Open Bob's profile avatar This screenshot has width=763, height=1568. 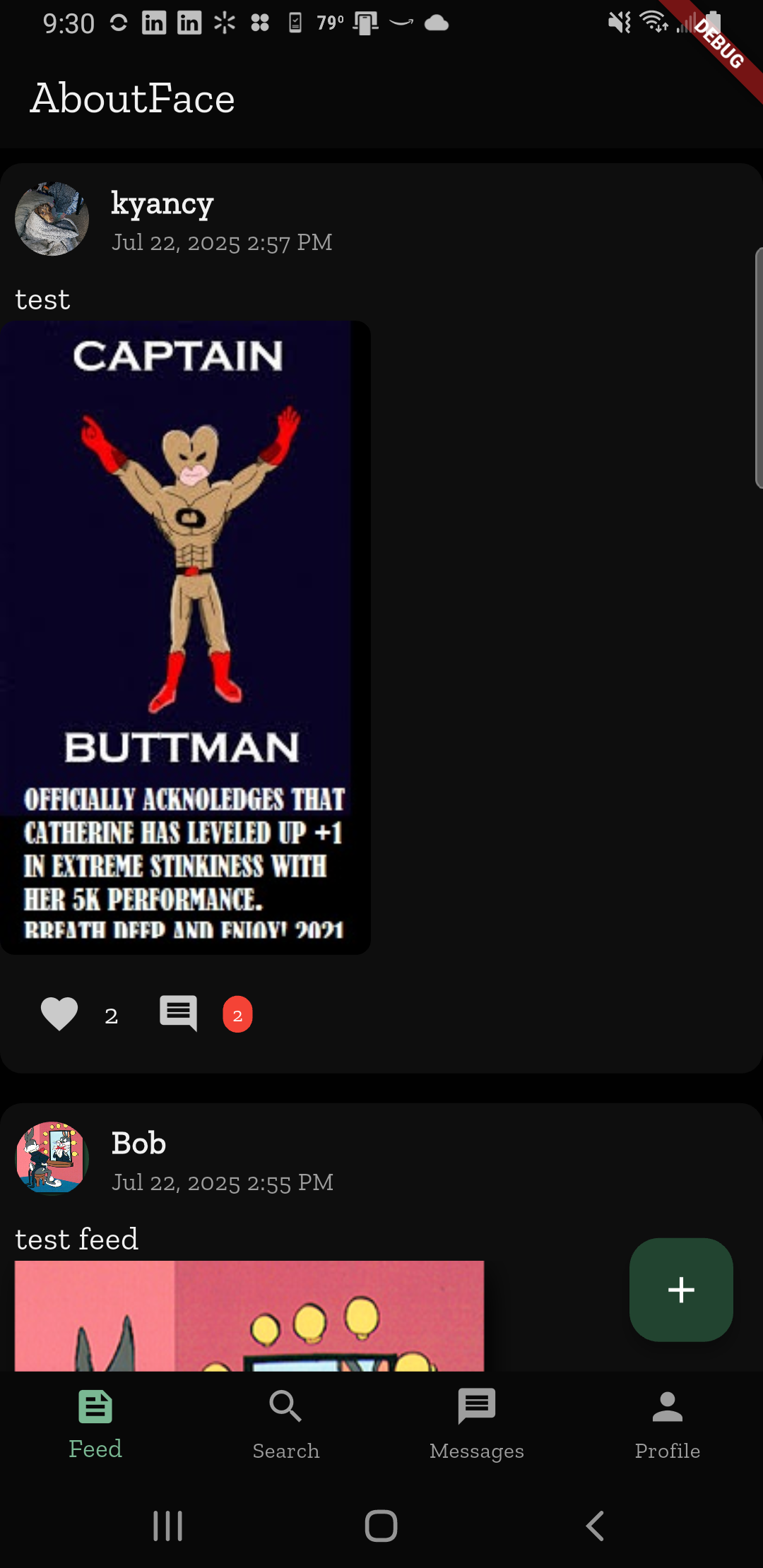pos(52,1158)
